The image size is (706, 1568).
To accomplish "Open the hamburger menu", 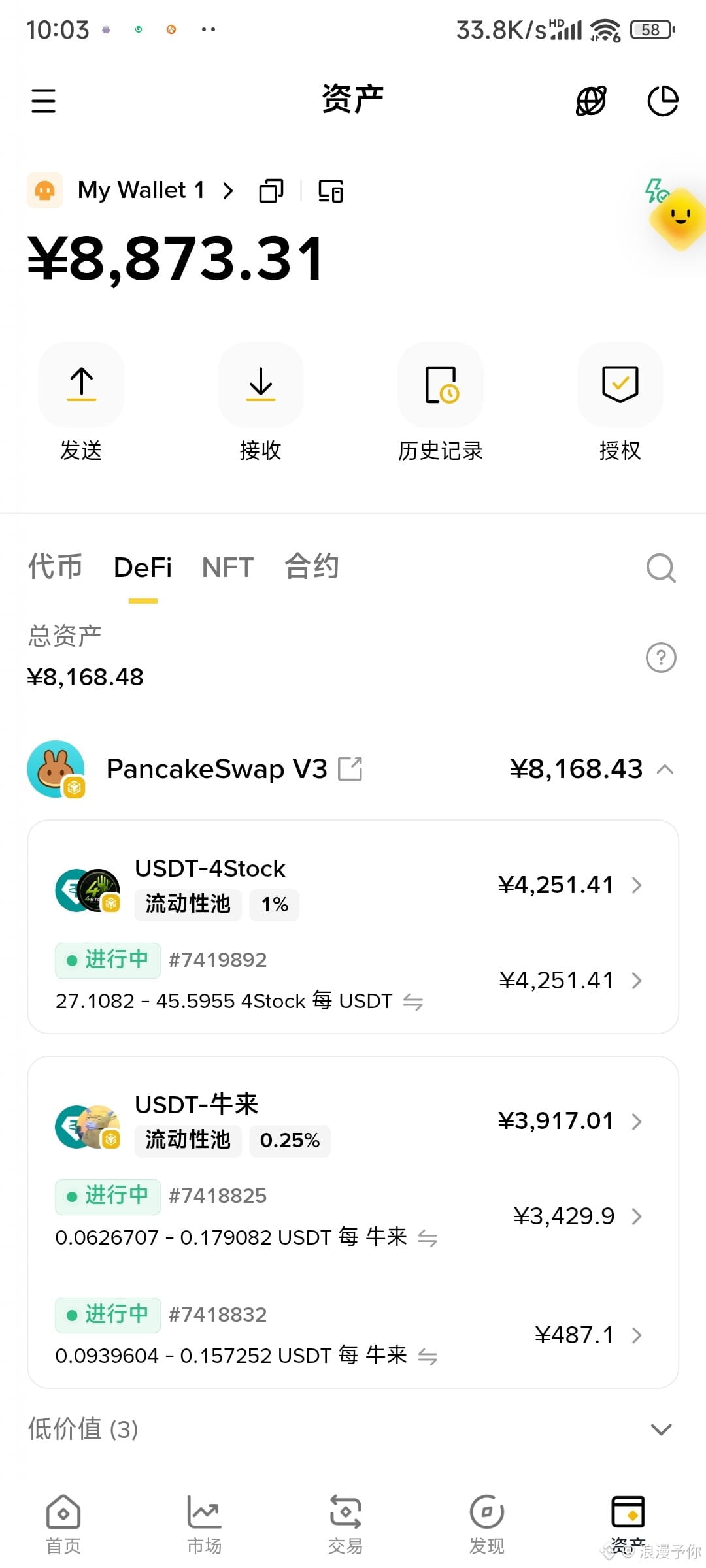I will [43, 101].
